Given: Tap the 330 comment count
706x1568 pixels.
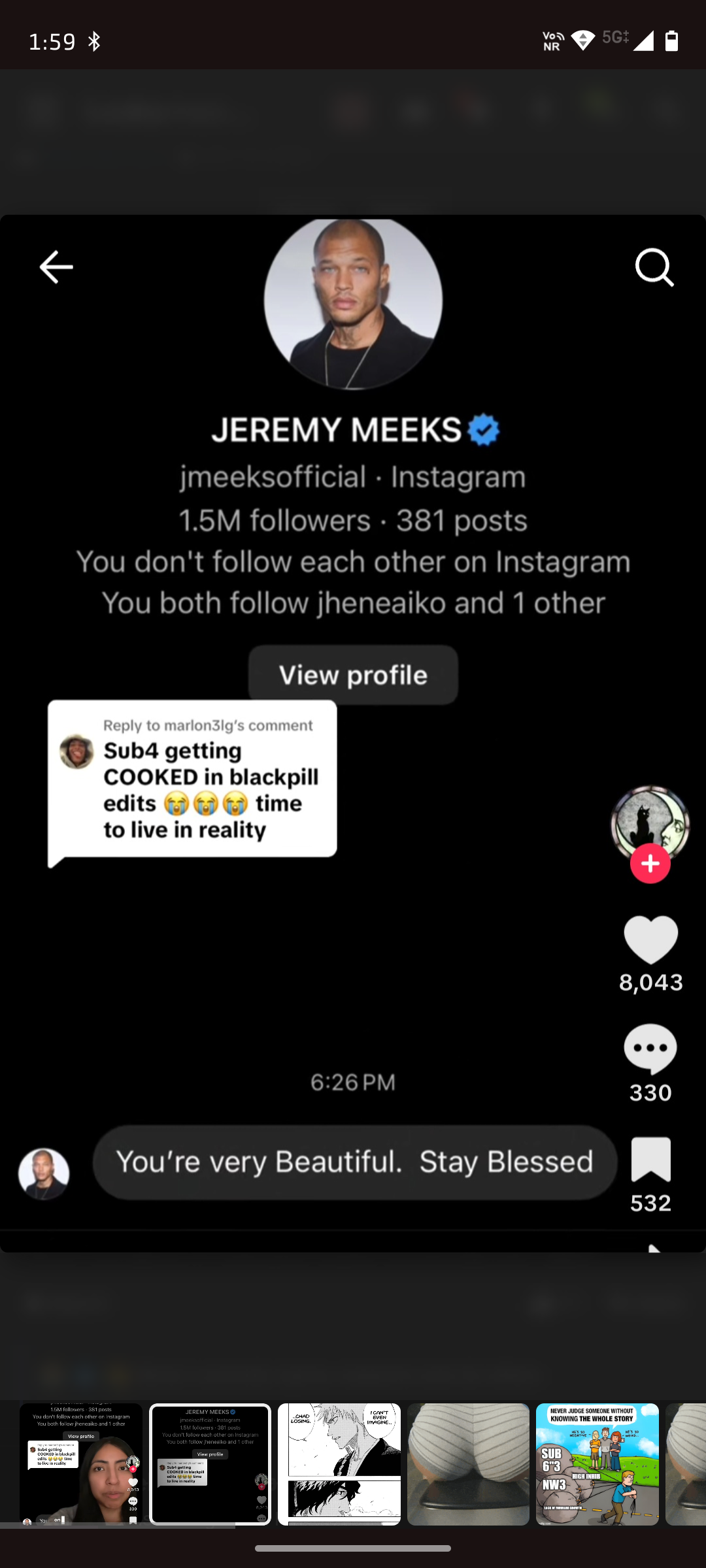Looking at the screenshot, I should coord(650,1092).
